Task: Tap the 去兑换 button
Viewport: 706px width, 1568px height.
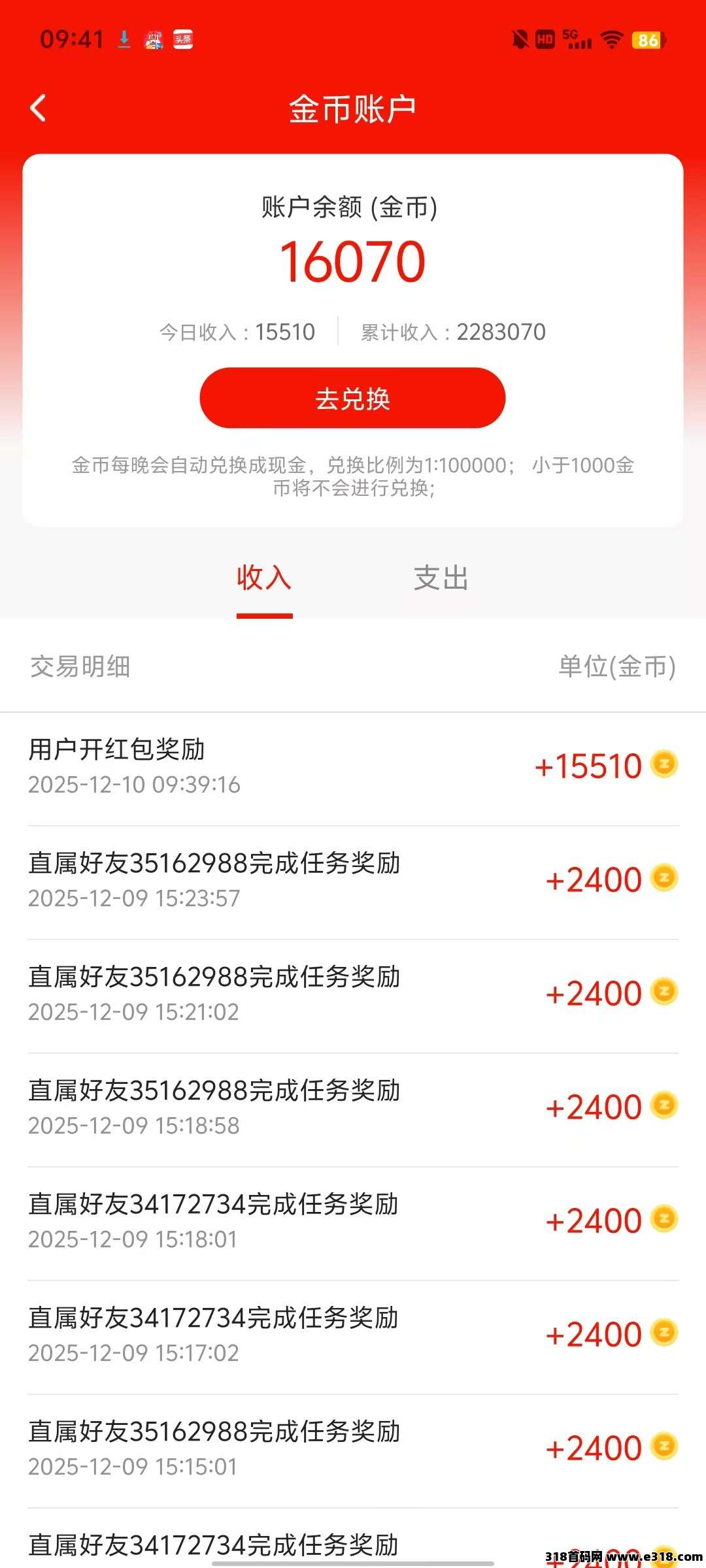Action: point(352,398)
